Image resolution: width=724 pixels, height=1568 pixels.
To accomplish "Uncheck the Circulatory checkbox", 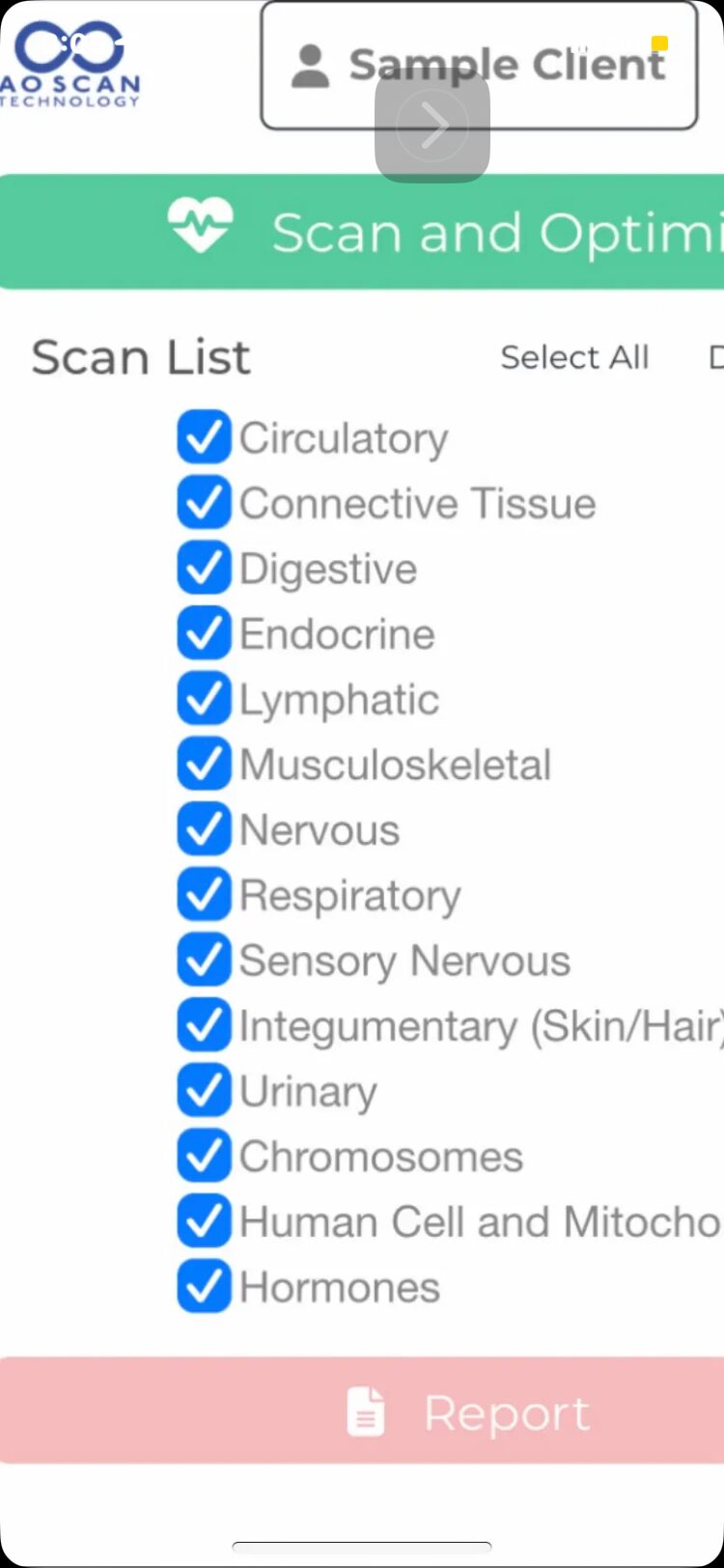I will [204, 437].
